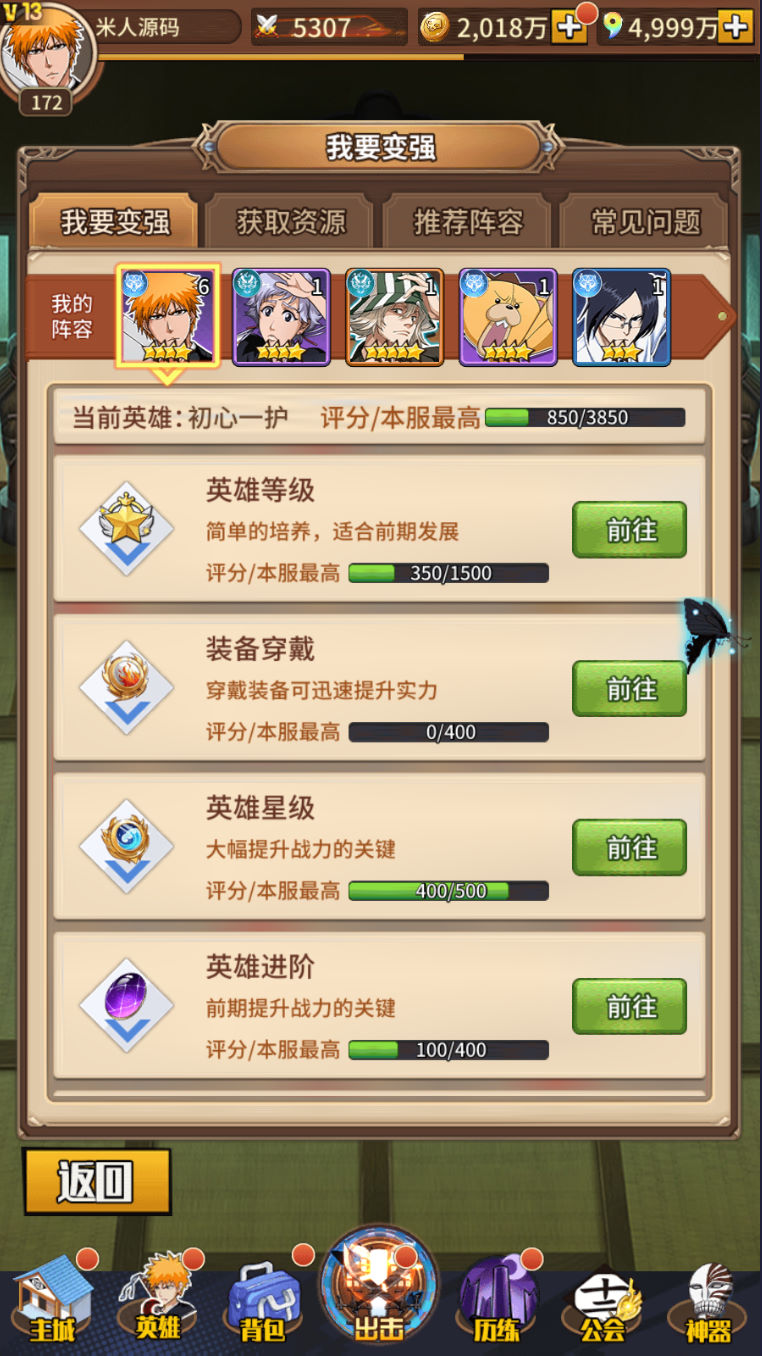Select the lion plush hero portrait
This screenshot has height=1356, width=762.
point(508,317)
